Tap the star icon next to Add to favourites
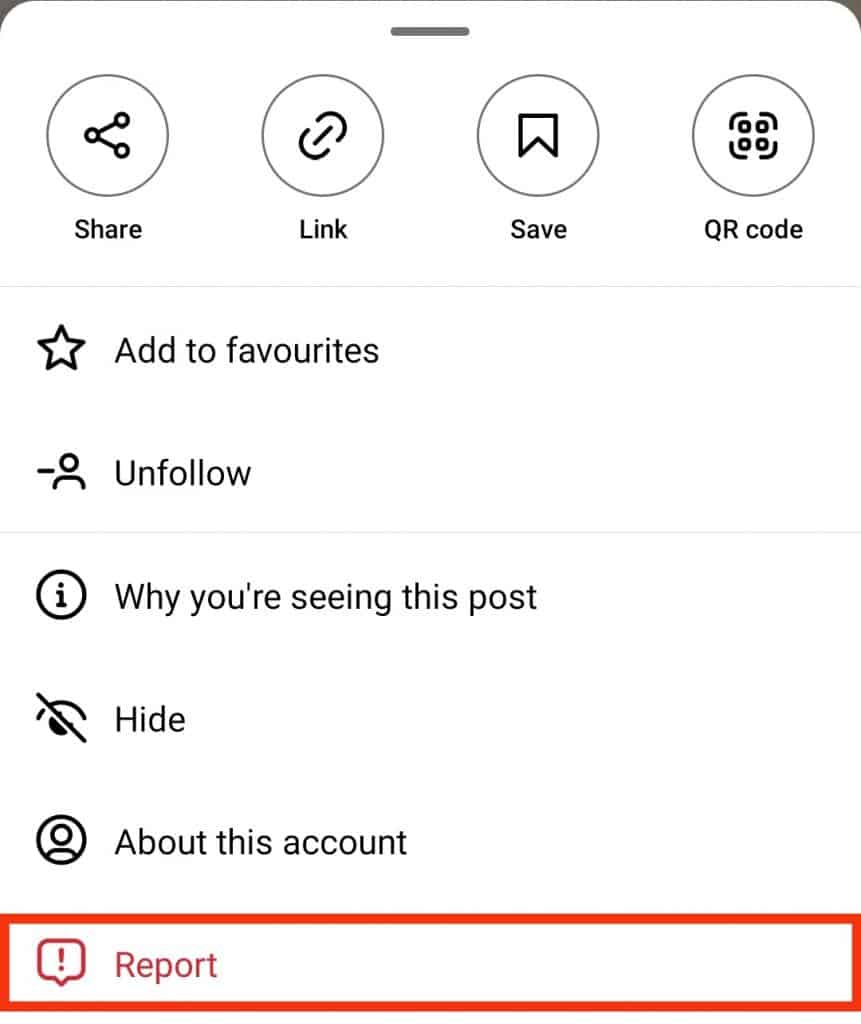Image resolution: width=861 pixels, height=1024 pixels. pos(61,350)
